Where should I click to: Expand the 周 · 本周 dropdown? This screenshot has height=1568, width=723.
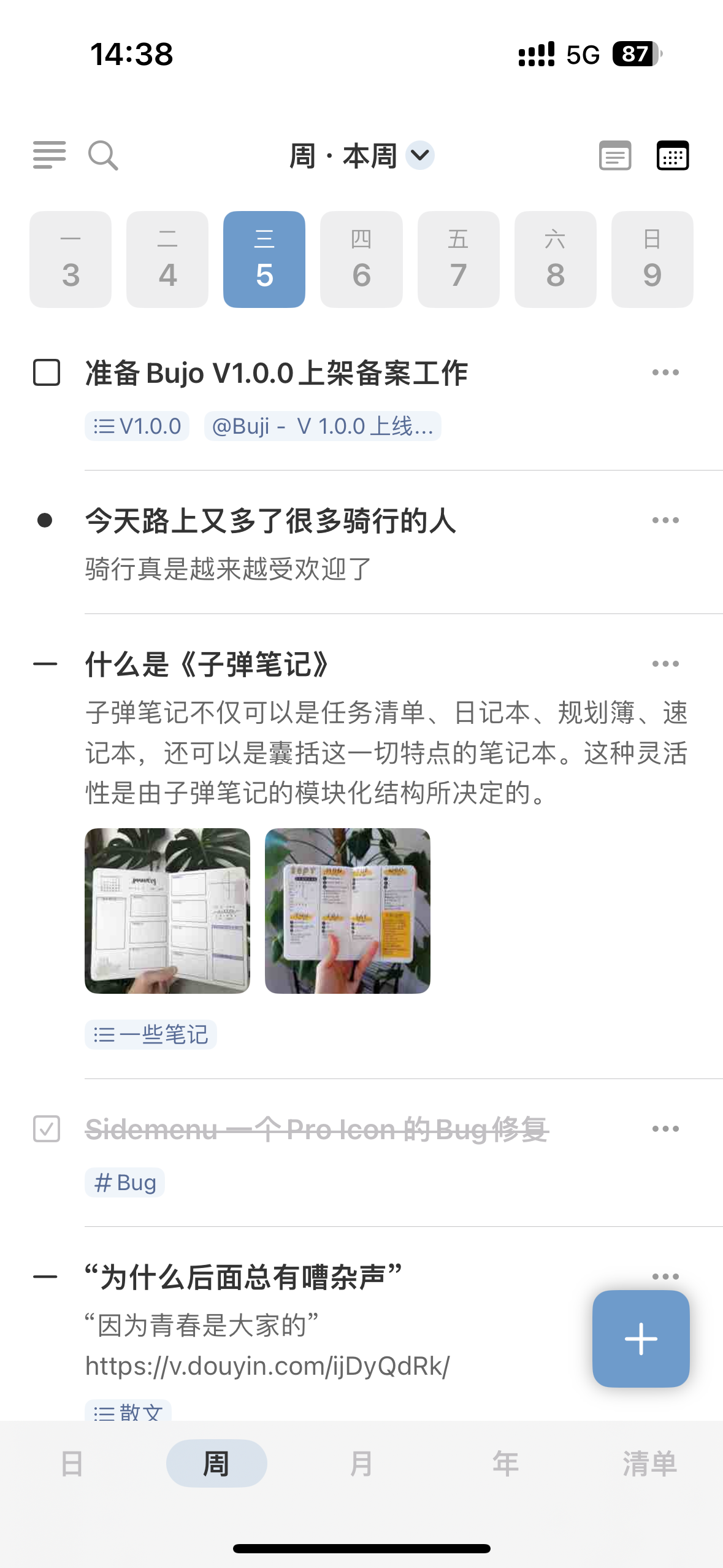point(362,156)
